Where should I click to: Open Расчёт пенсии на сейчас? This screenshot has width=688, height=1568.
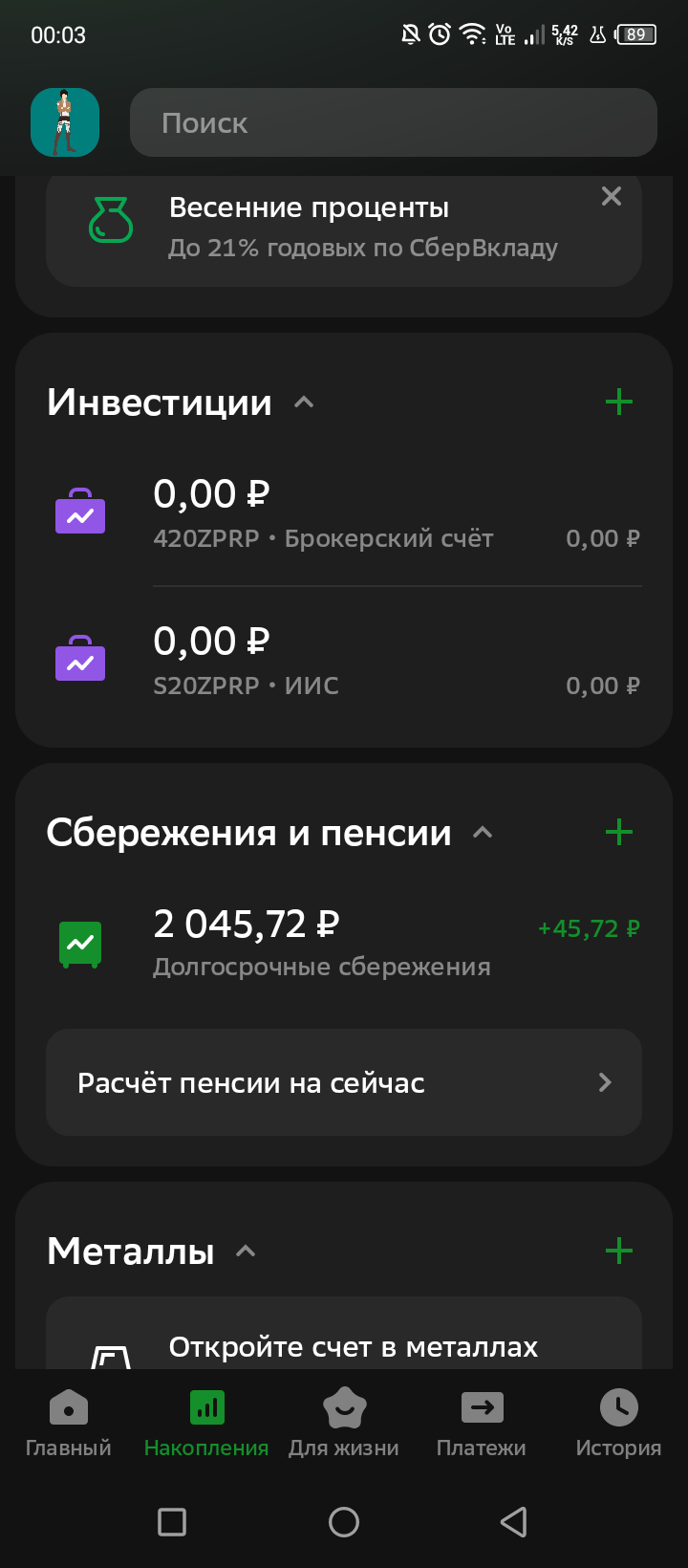[x=344, y=1082]
